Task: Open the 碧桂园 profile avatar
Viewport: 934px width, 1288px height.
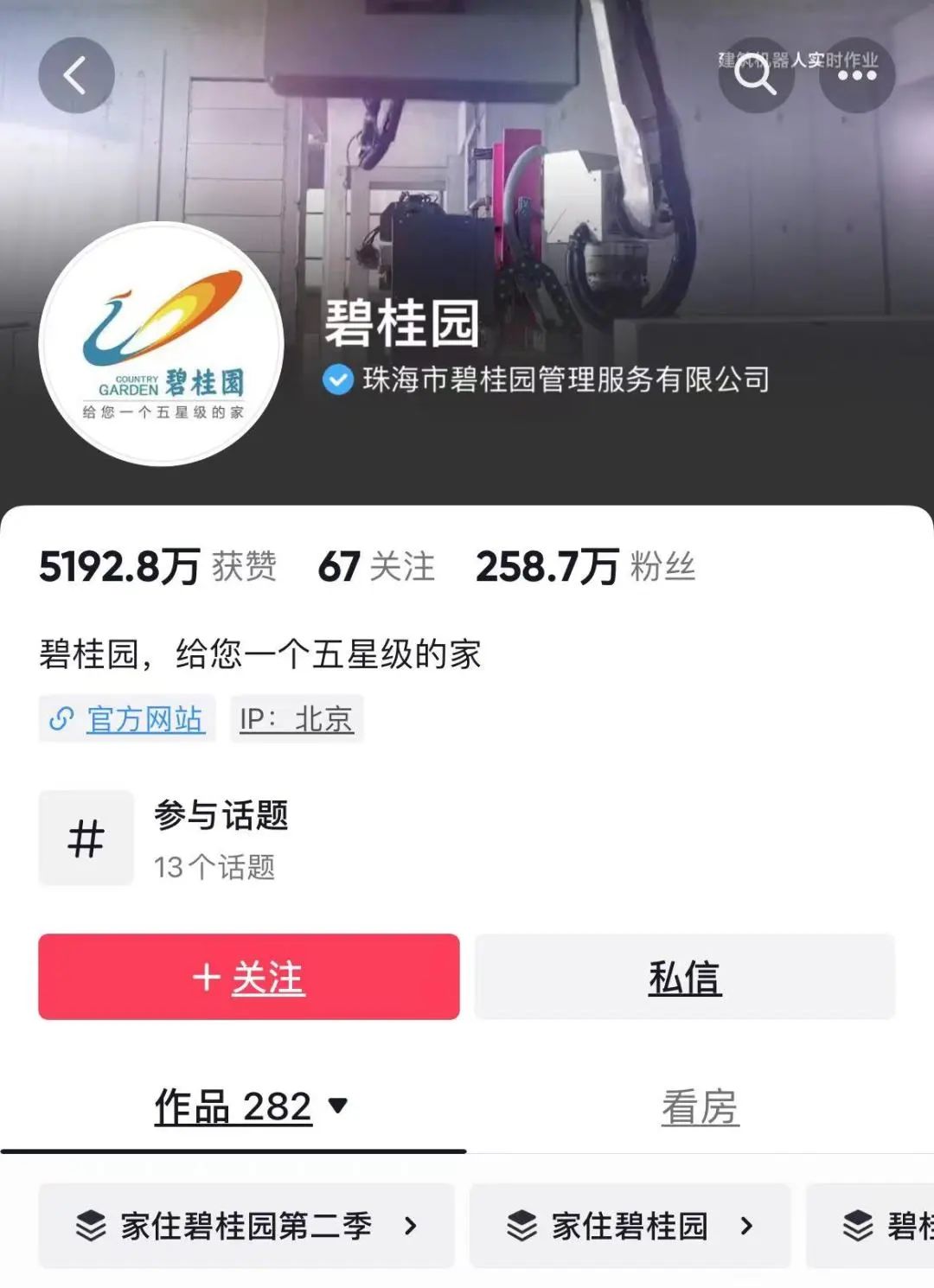Action: pyautogui.click(x=162, y=344)
